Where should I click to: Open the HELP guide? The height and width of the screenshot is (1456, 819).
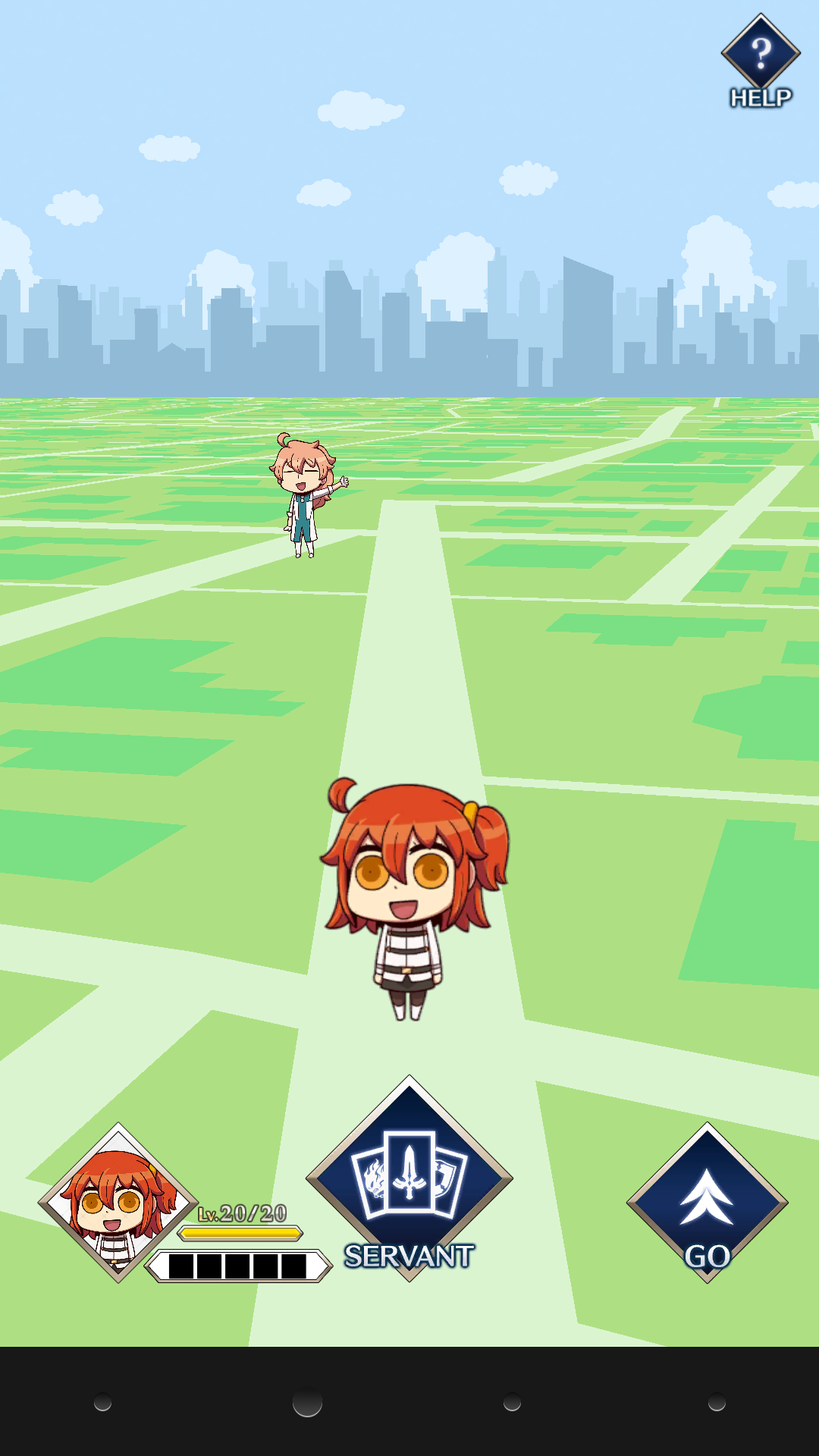(x=760, y=61)
